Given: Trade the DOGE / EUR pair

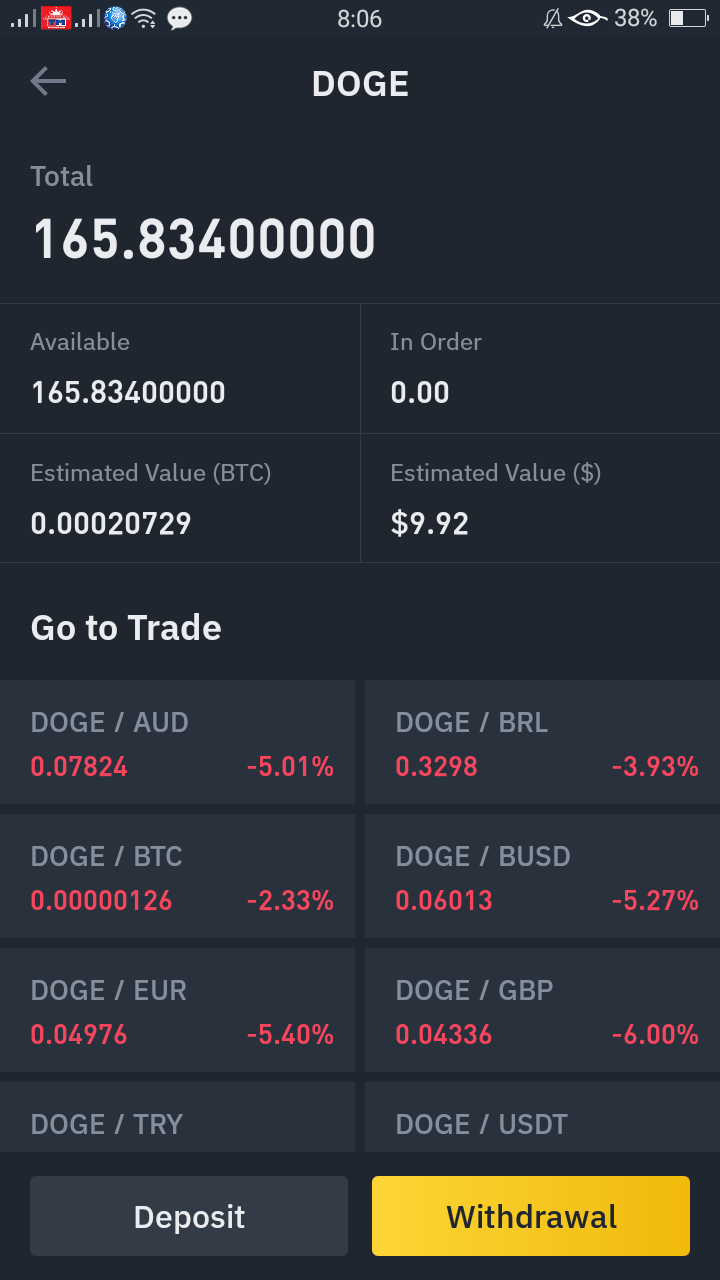Looking at the screenshot, I should coord(177,1010).
